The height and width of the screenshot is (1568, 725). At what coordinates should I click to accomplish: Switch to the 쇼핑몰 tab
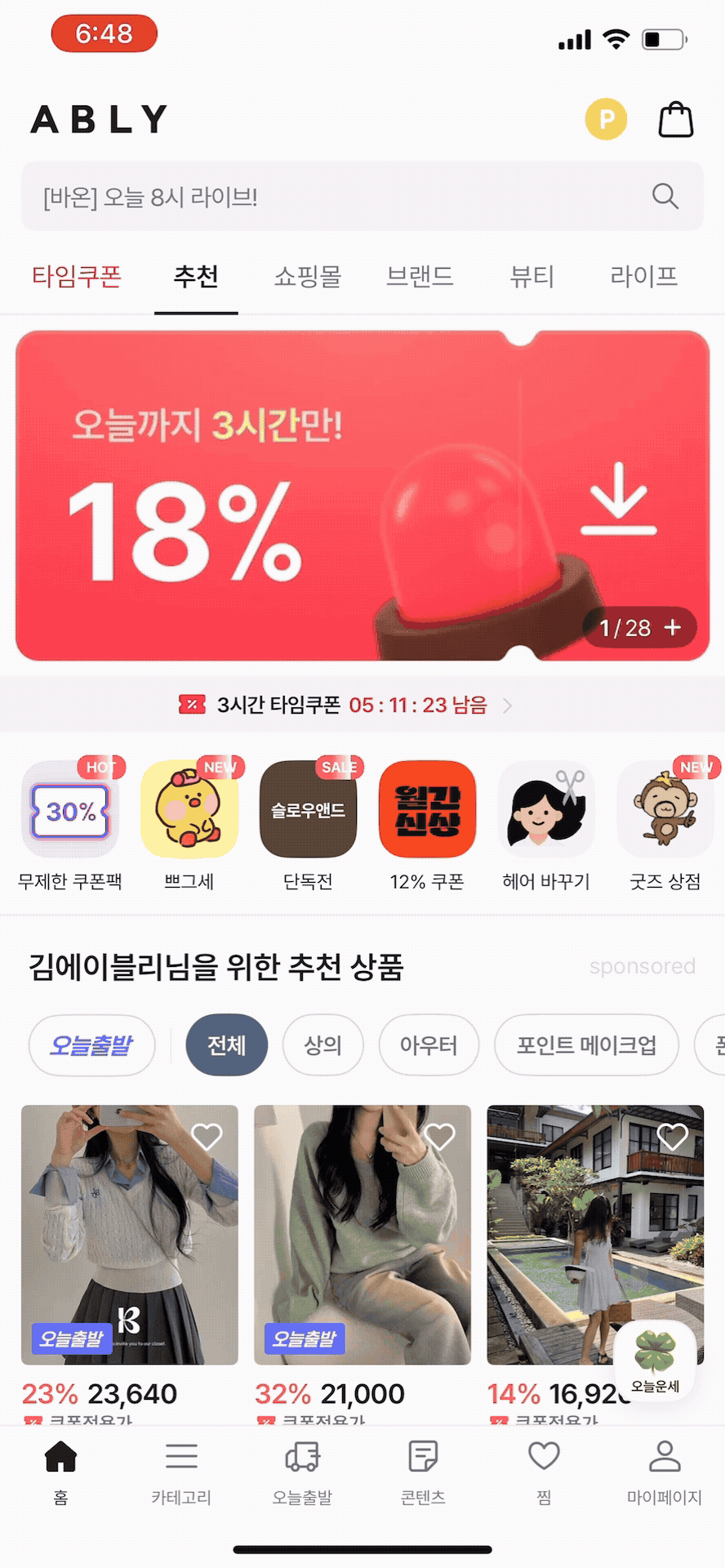[307, 277]
